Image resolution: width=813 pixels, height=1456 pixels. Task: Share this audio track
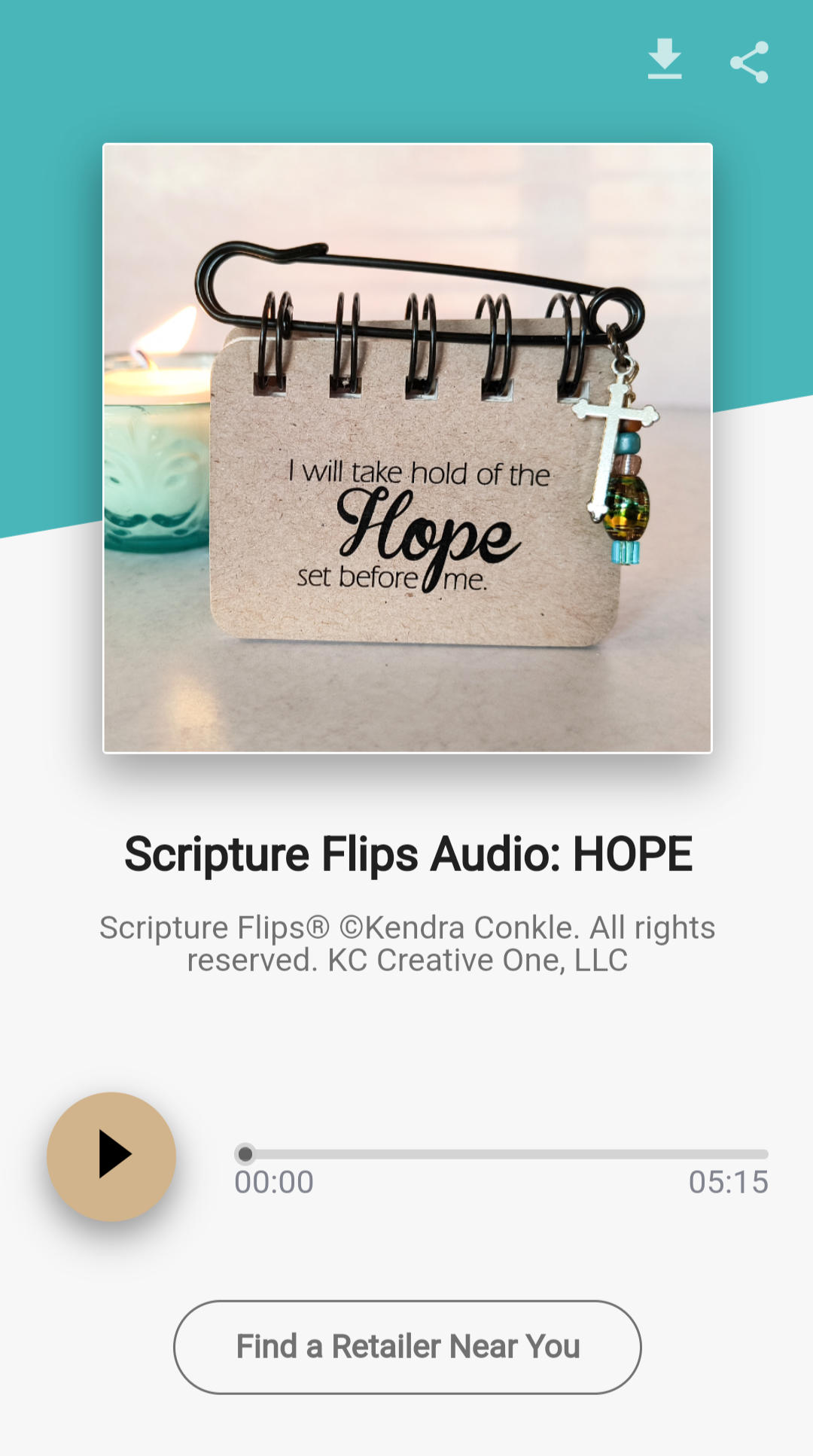pos(749,62)
